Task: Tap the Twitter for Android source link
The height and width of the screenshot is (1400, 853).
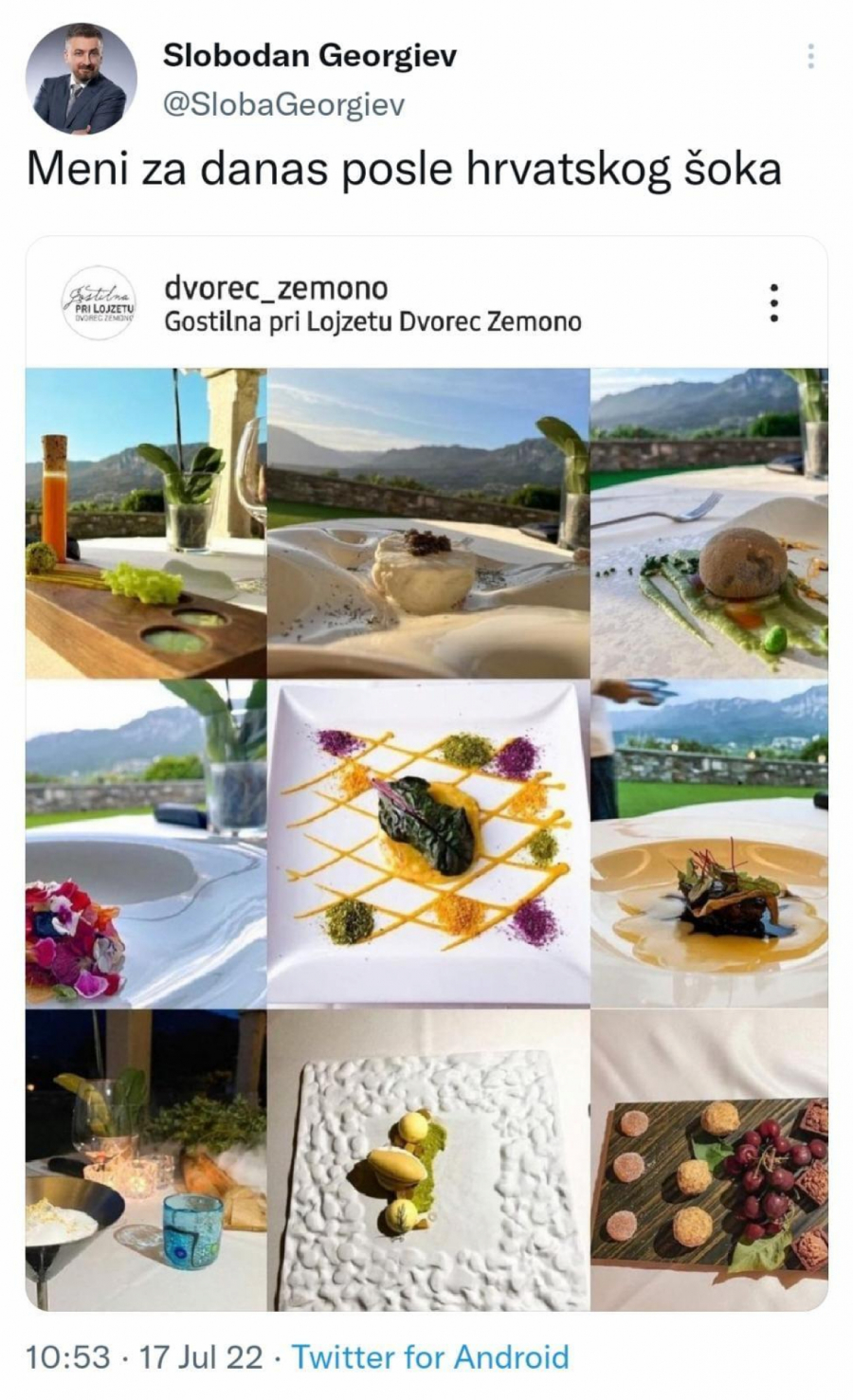Action: pos(429,1356)
